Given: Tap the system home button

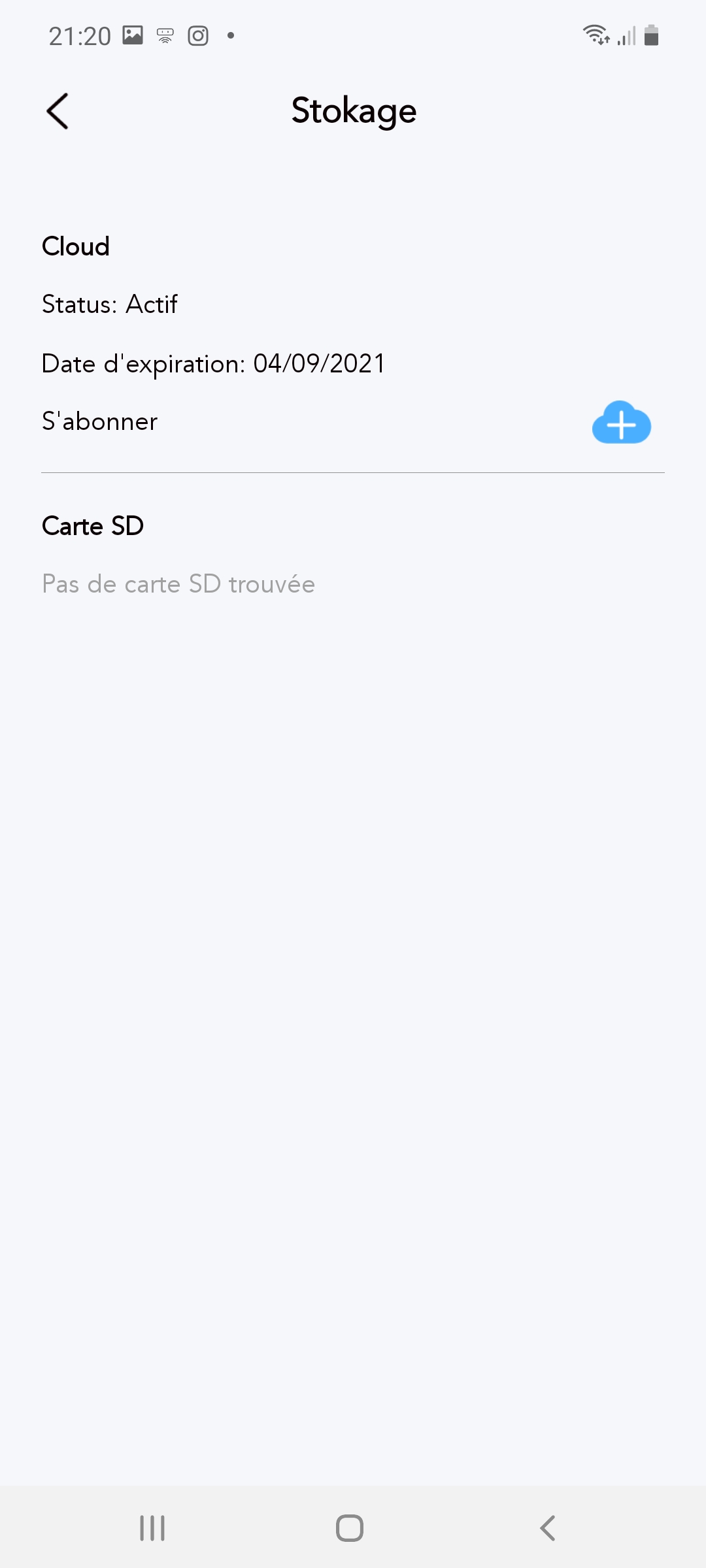Looking at the screenshot, I should click(350, 1528).
